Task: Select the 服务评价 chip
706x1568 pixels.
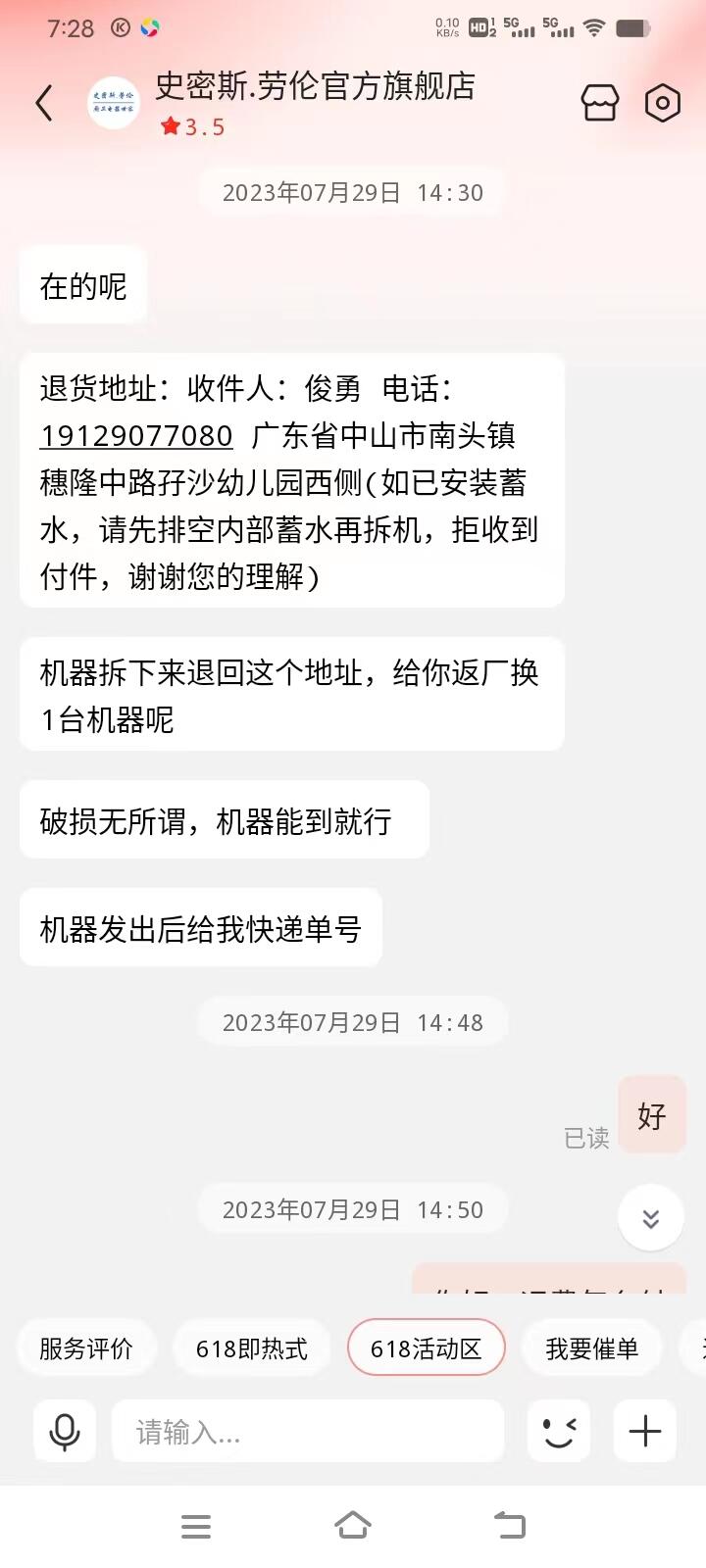Action: point(86,1348)
